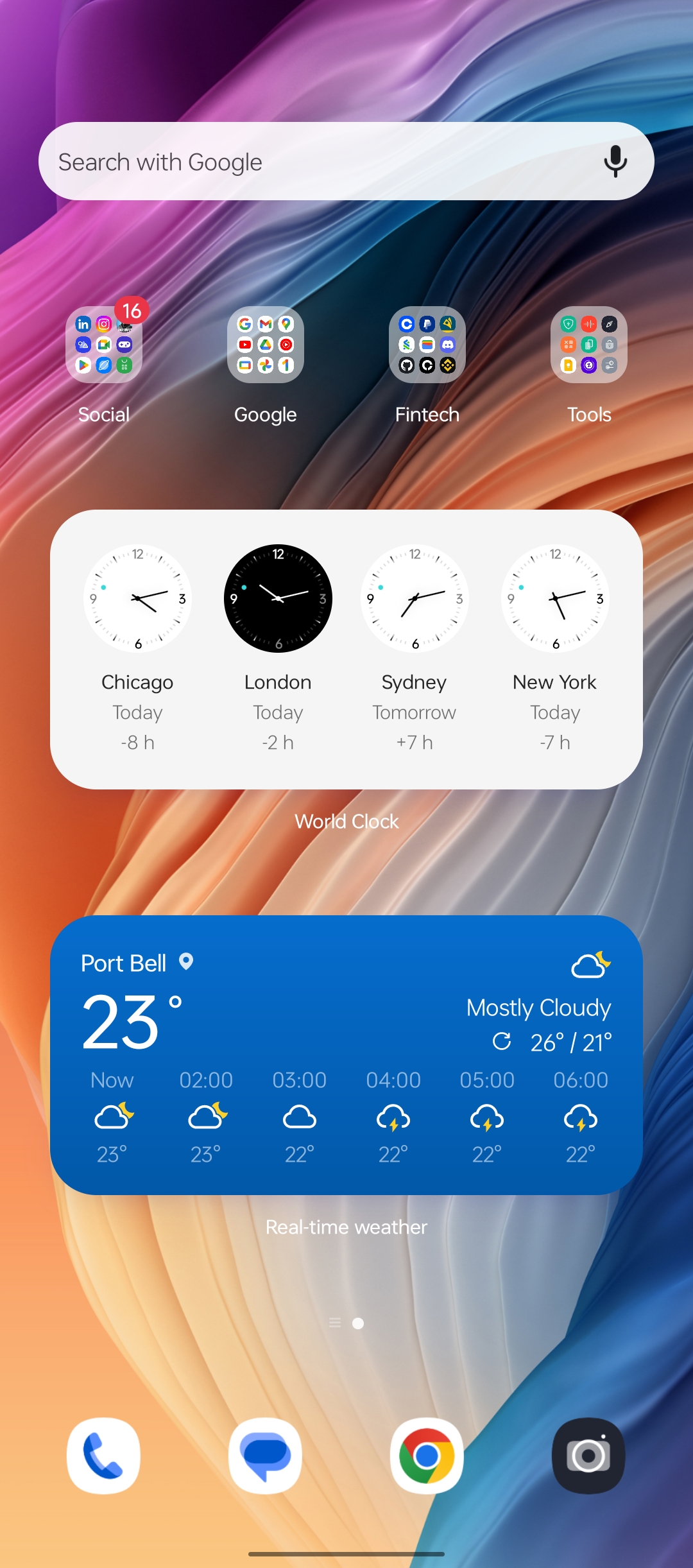Tap the voice search microphone icon

614,161
